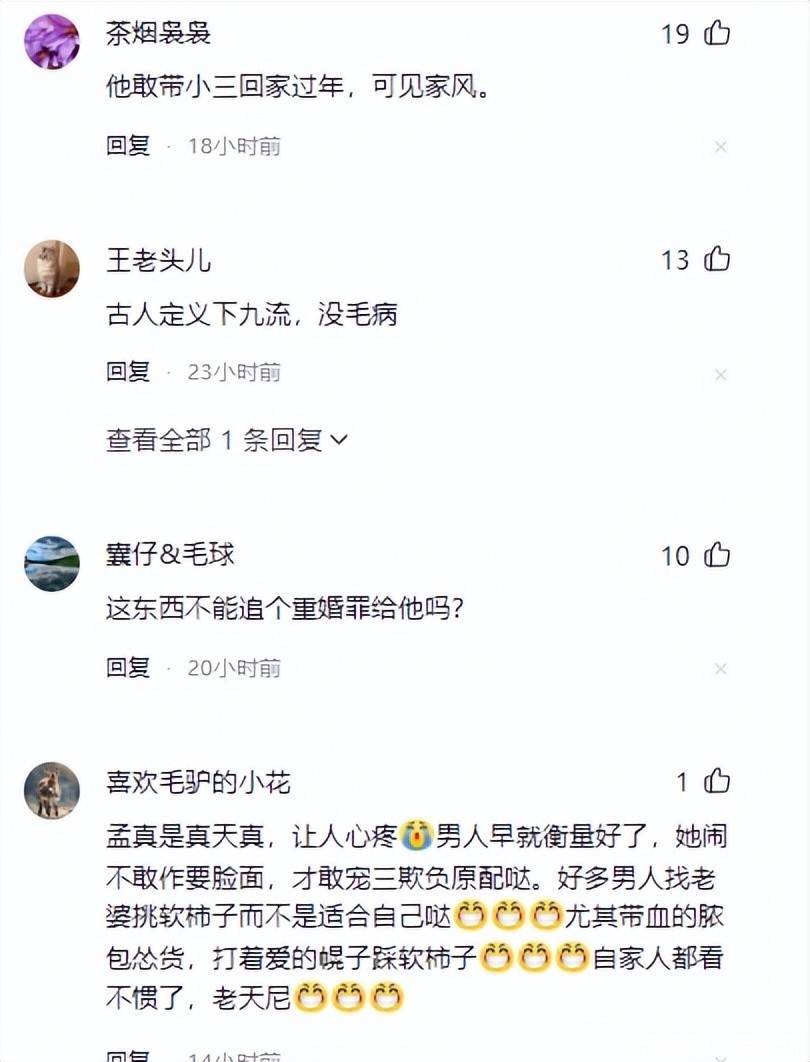
Task: Dismiss 王老头儿's comment with the X
Action: (720, 374)
